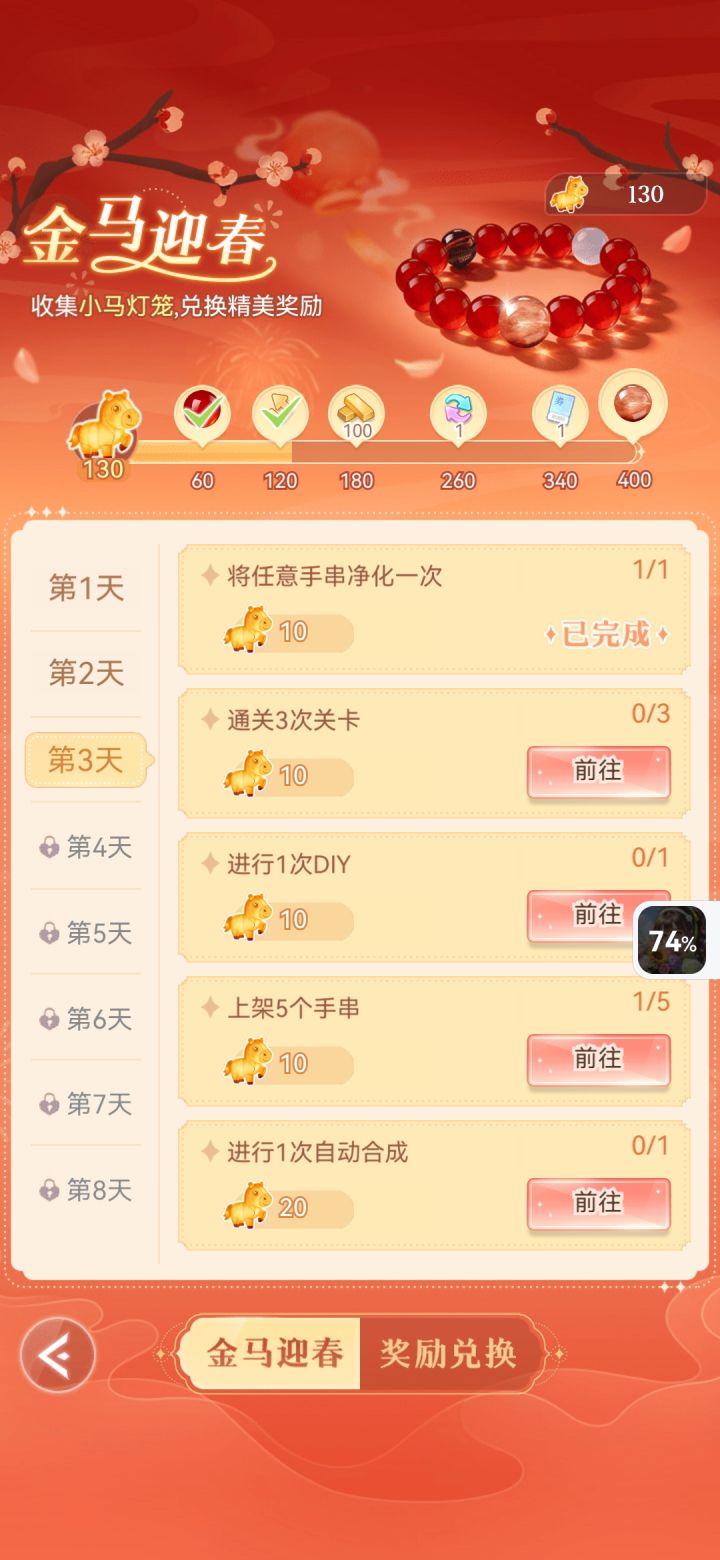720x1560 pixels.
Task: Select the 第2天 day tab
Action: pos(86,675)
